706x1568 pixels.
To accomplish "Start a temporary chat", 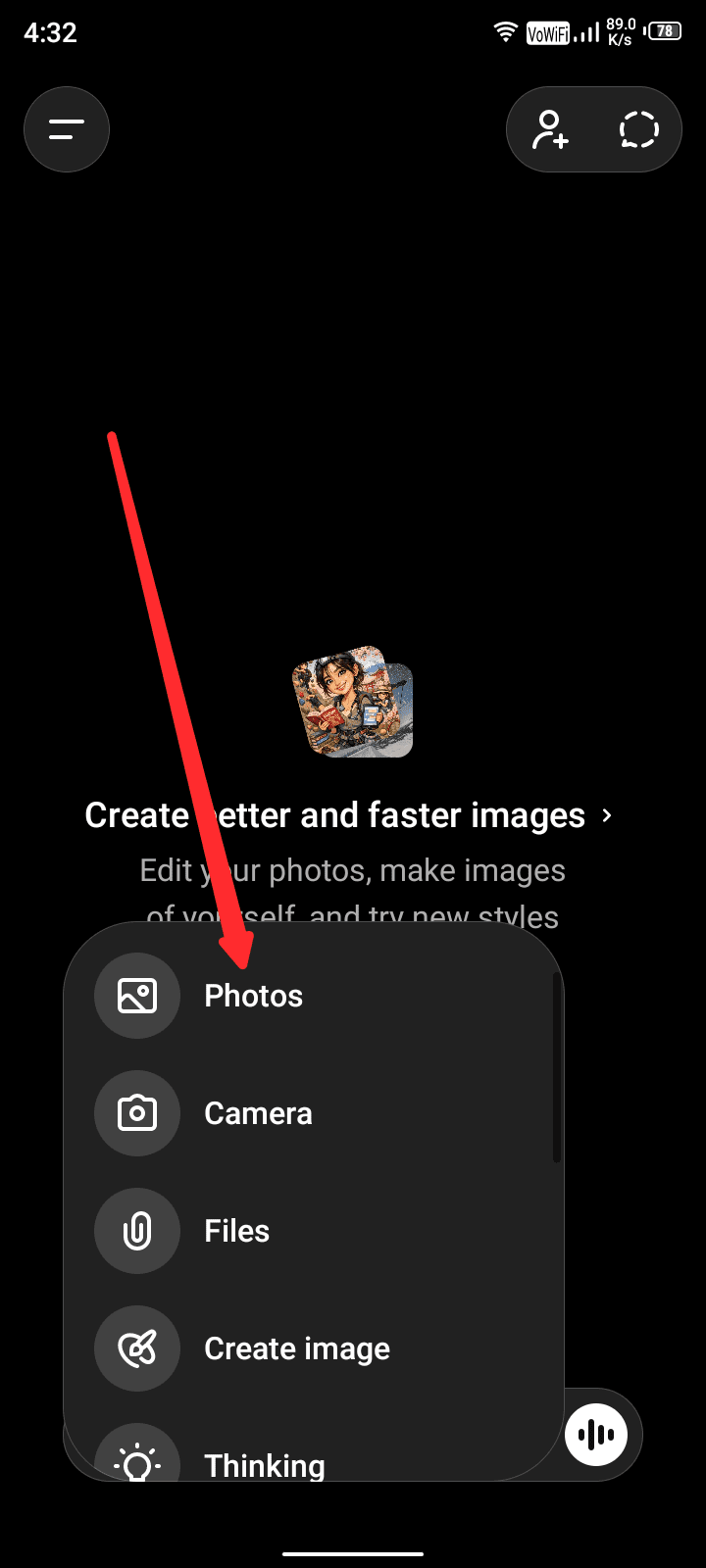I will [x=638, y=129].
